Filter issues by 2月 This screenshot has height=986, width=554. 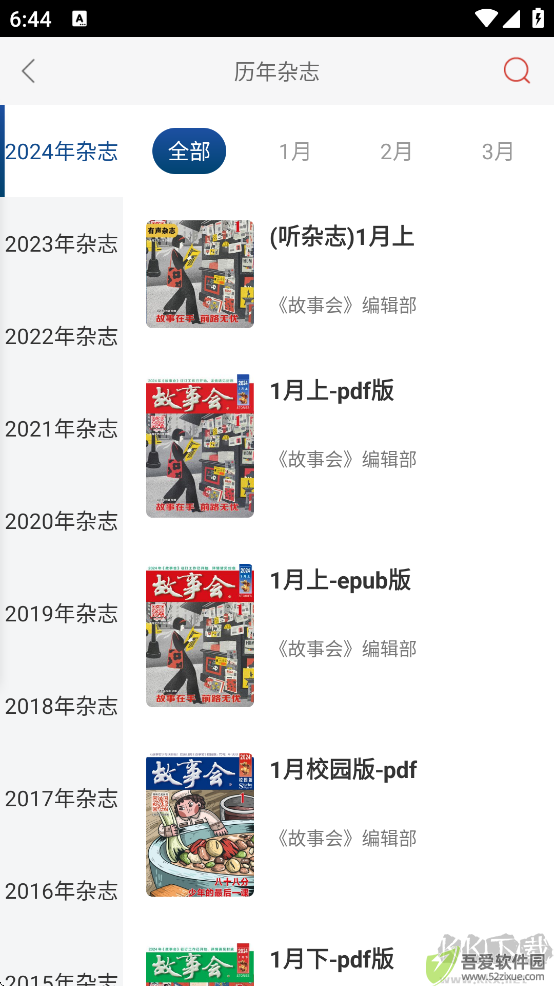click(x=396, y=151)
